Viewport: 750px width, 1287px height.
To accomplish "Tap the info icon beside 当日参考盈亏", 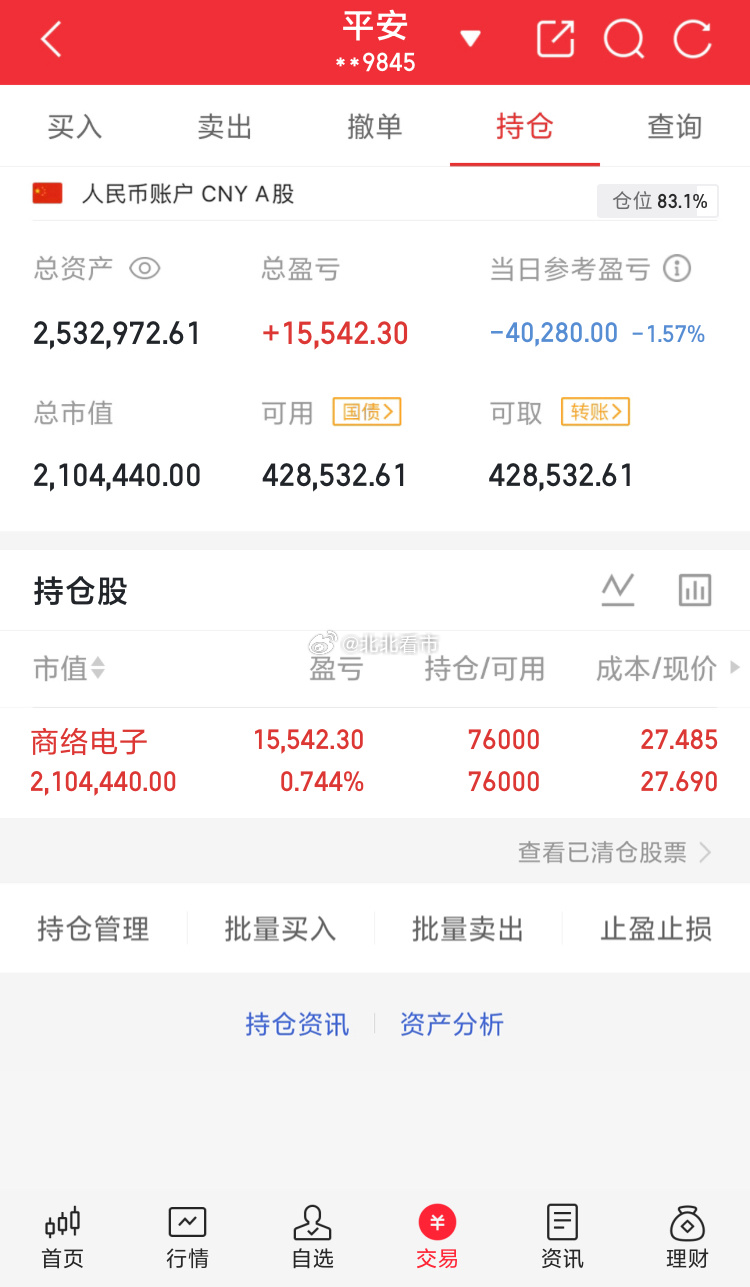I will click(677, 269).
